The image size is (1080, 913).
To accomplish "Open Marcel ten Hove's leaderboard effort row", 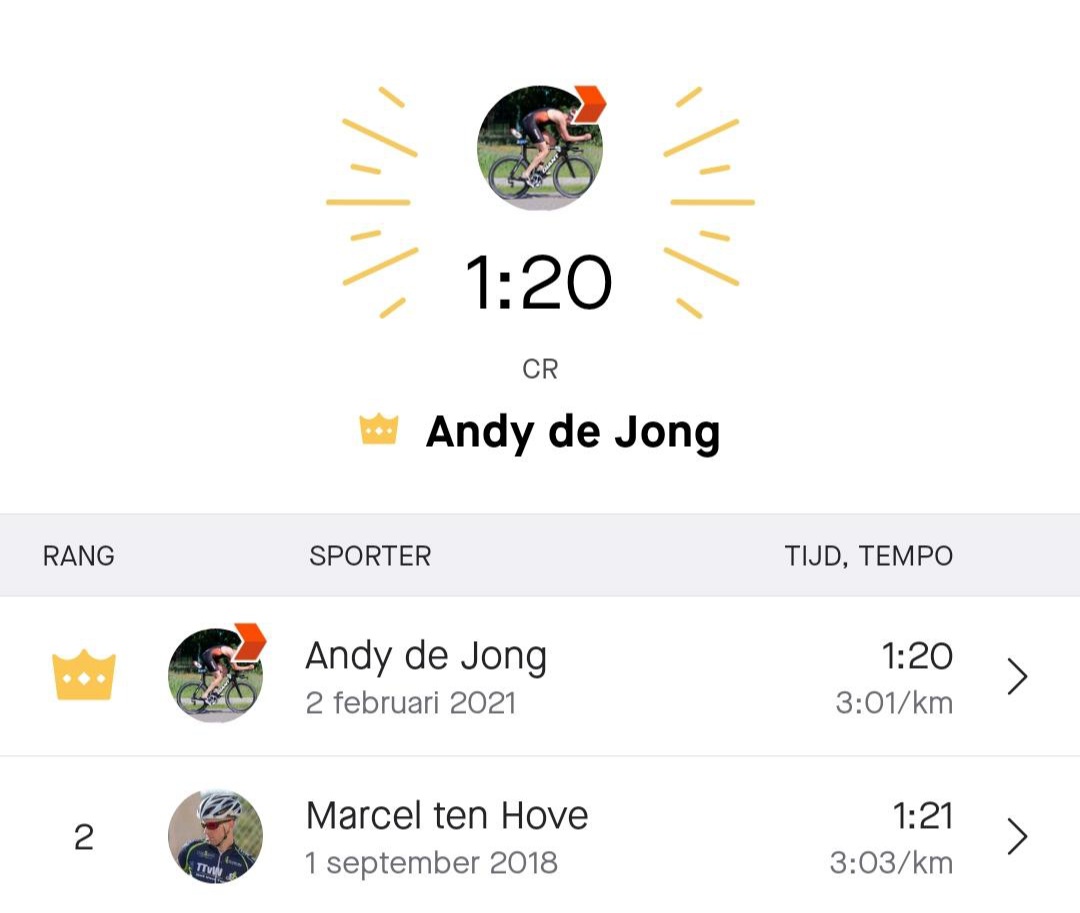I will 1016,836.
